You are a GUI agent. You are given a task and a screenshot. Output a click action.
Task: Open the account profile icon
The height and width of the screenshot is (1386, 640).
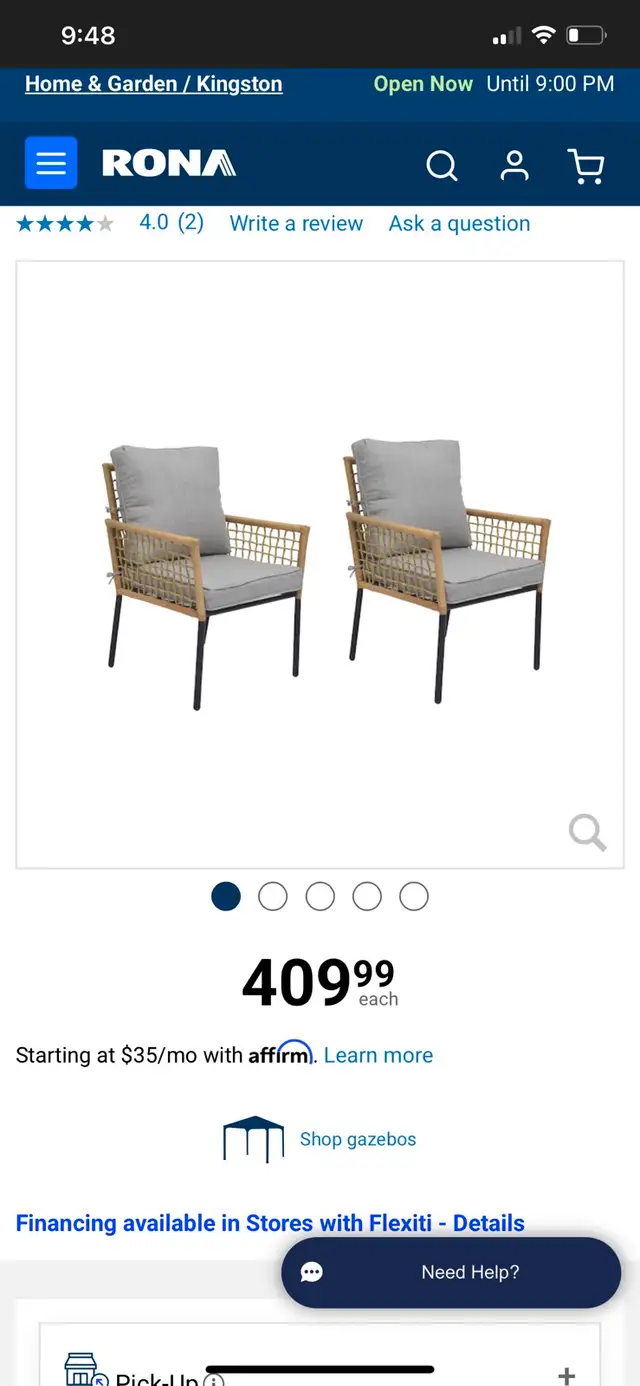tap(514, 165)
